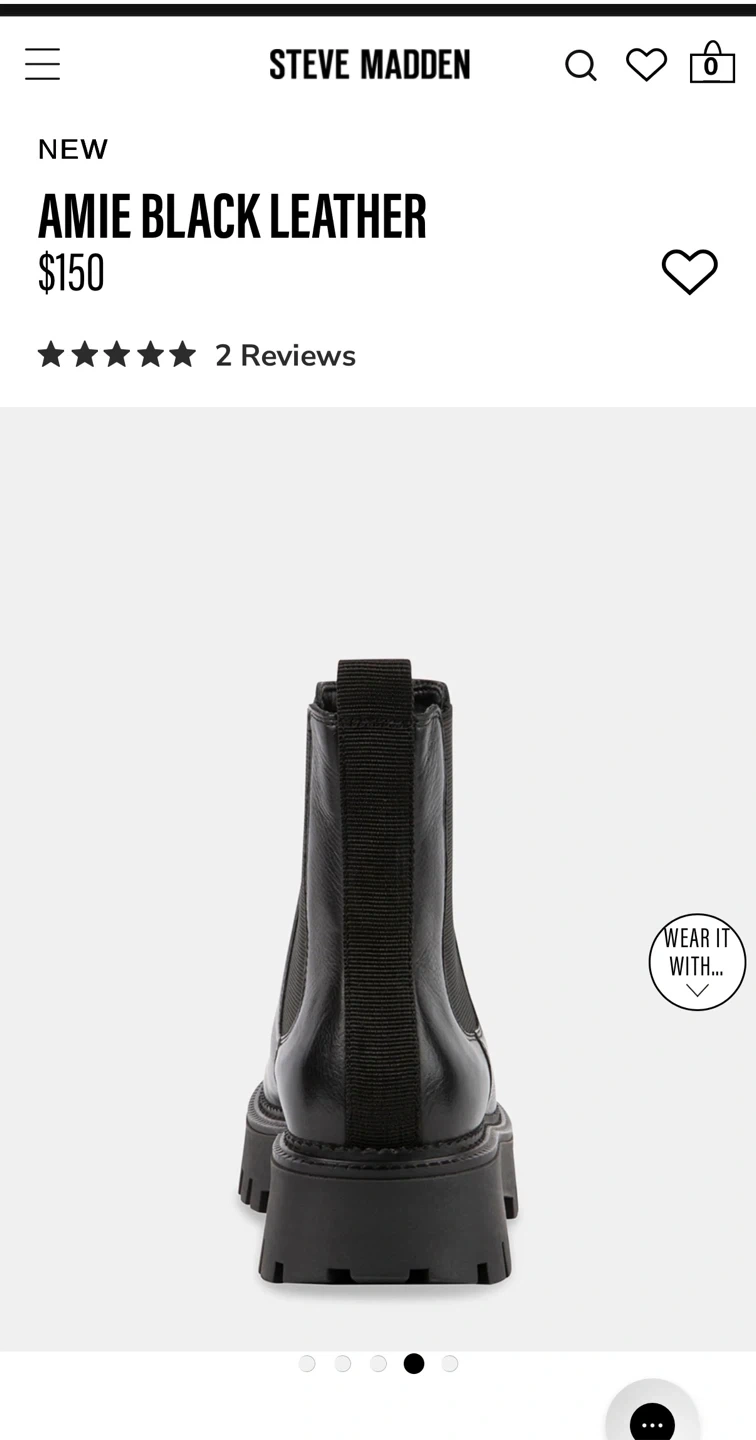Read the 2 Reviews

pyautogui.click(x=285, y=355)
